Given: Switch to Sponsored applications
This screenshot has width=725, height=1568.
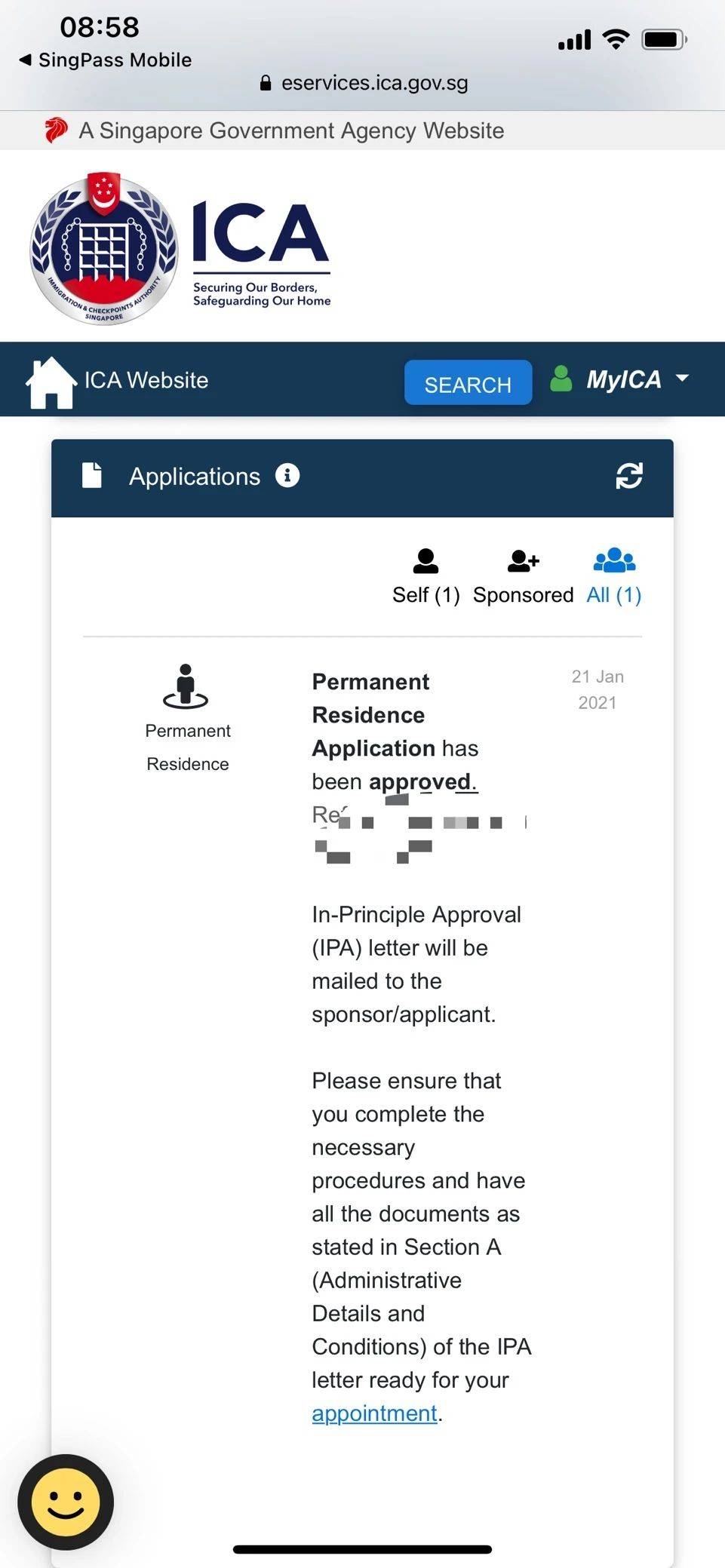Looking at the screenshot, I should [x=523, y=577].
